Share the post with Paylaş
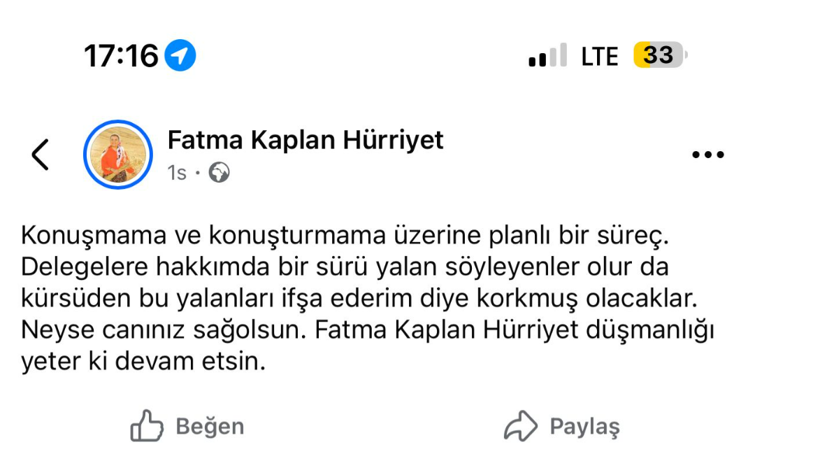 (561, 427)
